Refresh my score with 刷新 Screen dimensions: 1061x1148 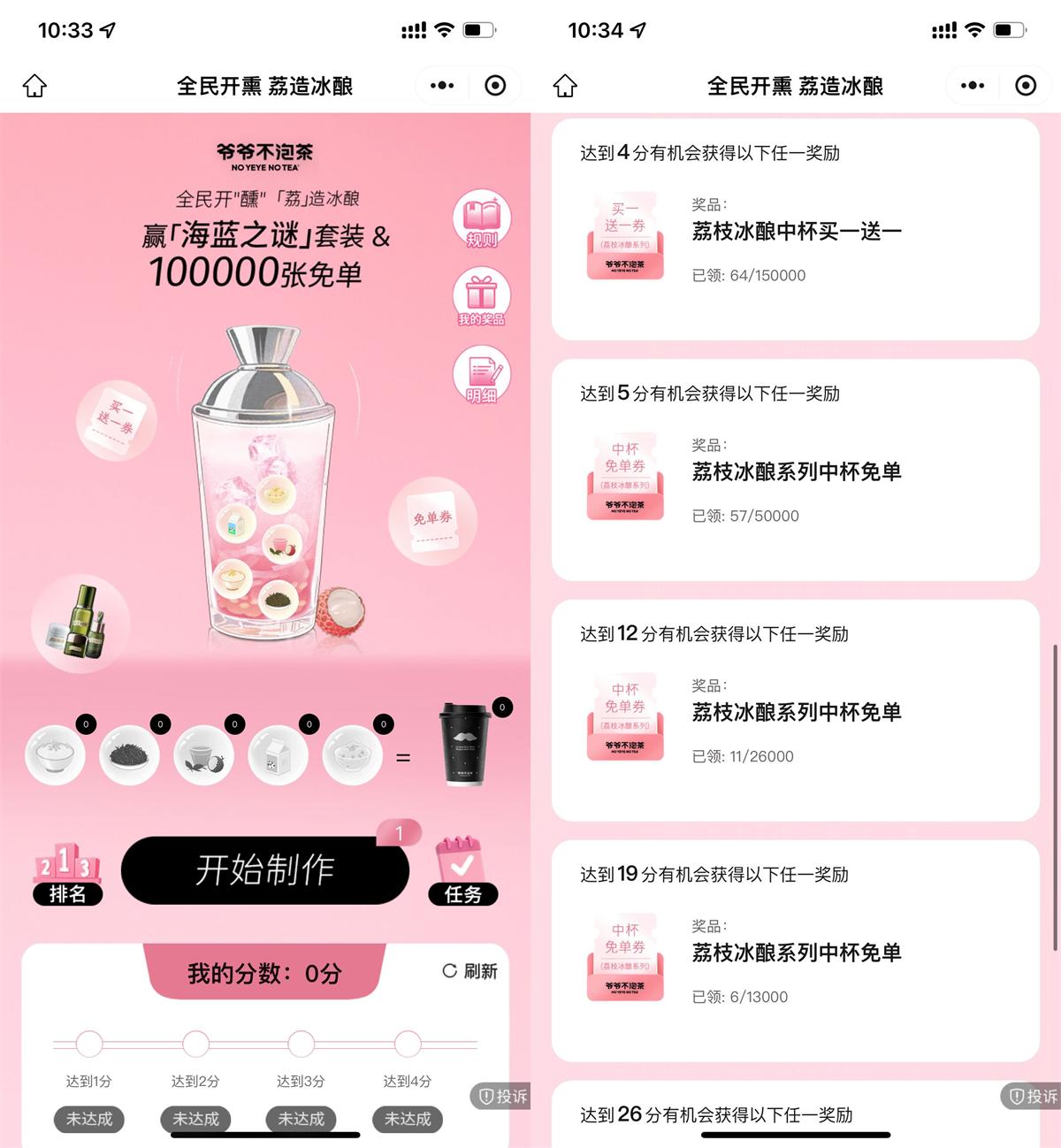tap(470, 971)
